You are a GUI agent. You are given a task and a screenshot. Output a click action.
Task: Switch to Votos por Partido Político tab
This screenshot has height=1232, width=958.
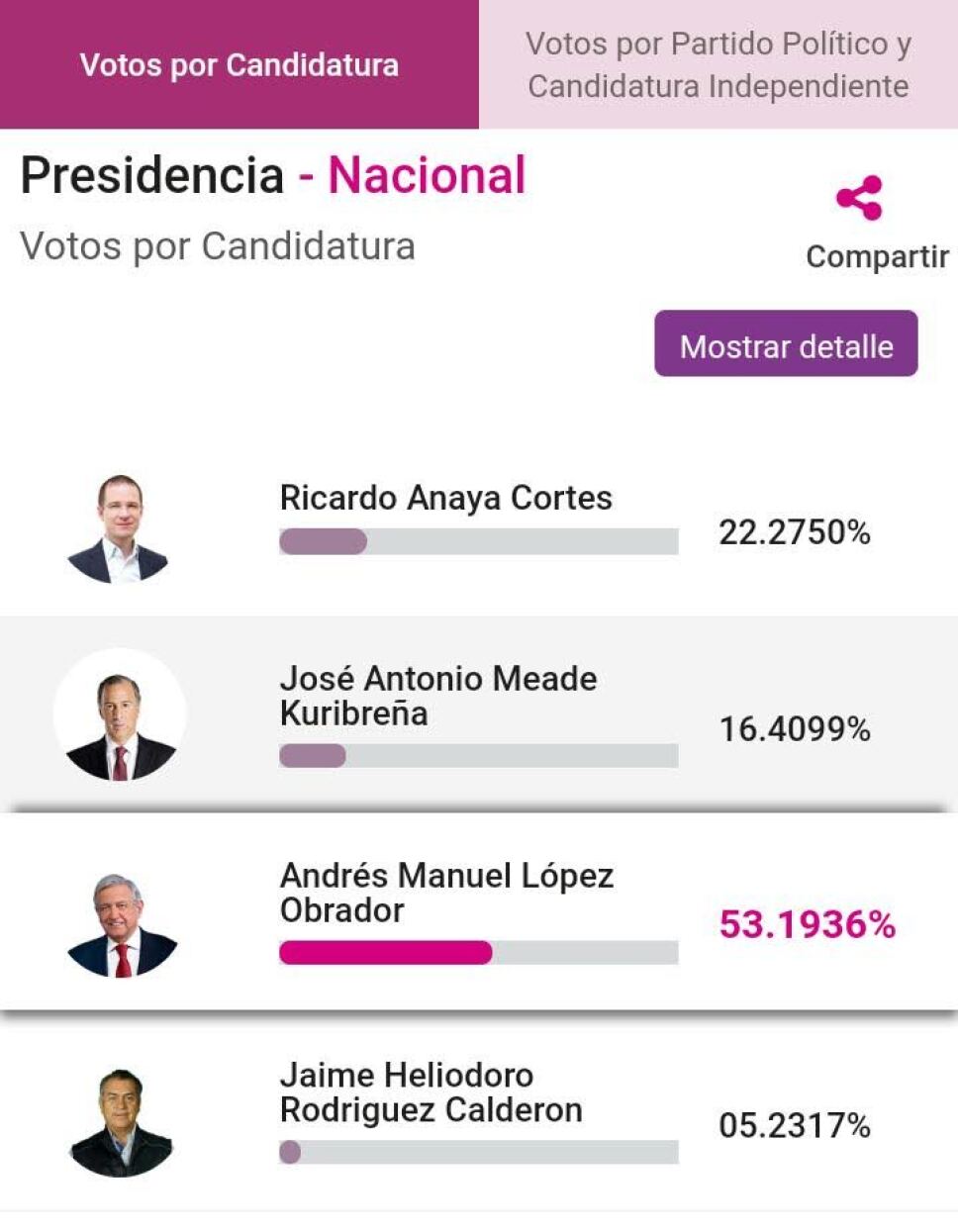(717, 64)
